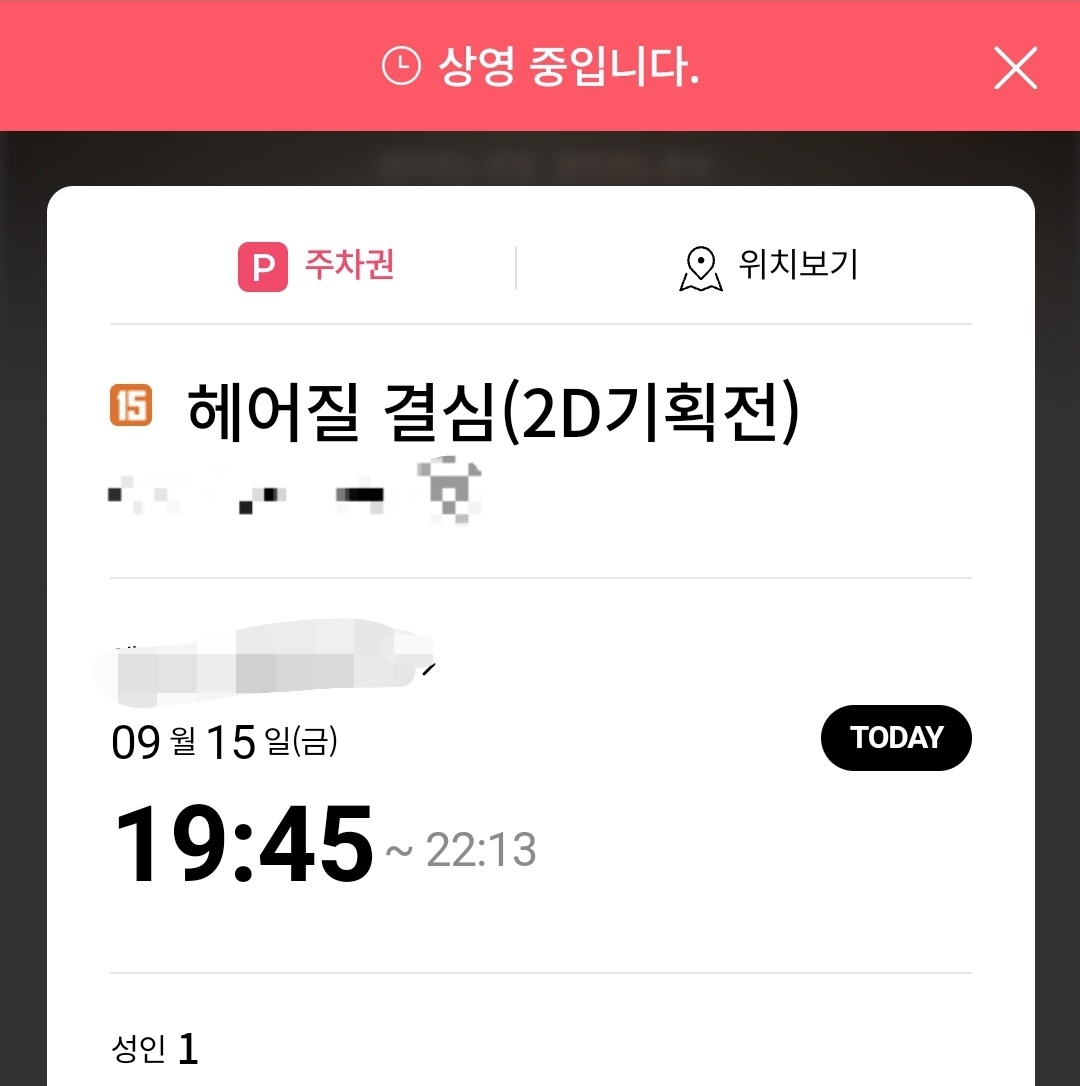
Task: Tap 위치보기 to view the theater location
Action: pos(768,266)
